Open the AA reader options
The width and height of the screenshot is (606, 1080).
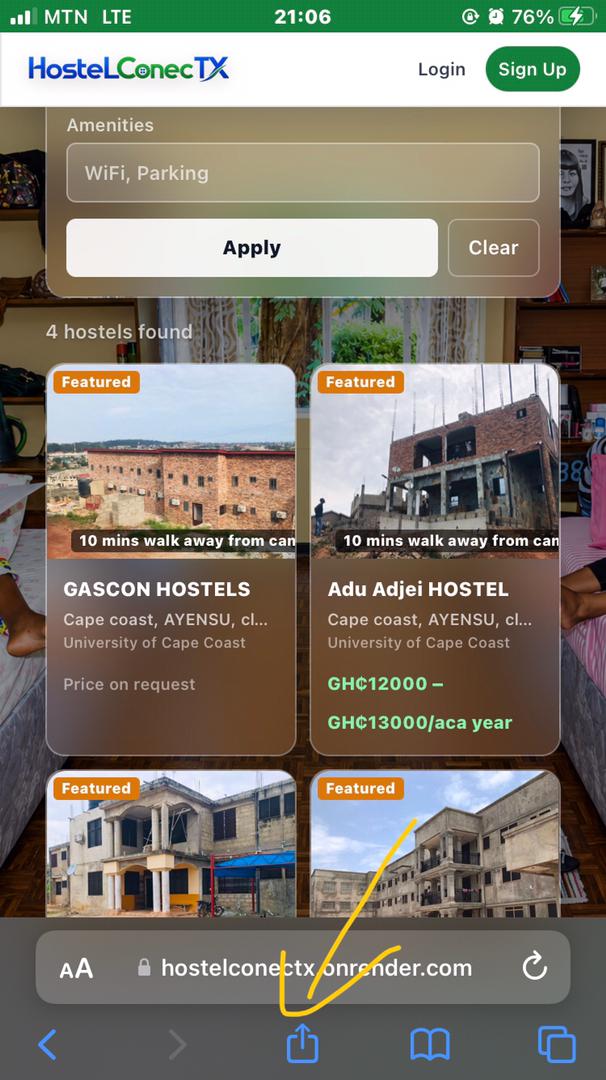coord(76,969)
